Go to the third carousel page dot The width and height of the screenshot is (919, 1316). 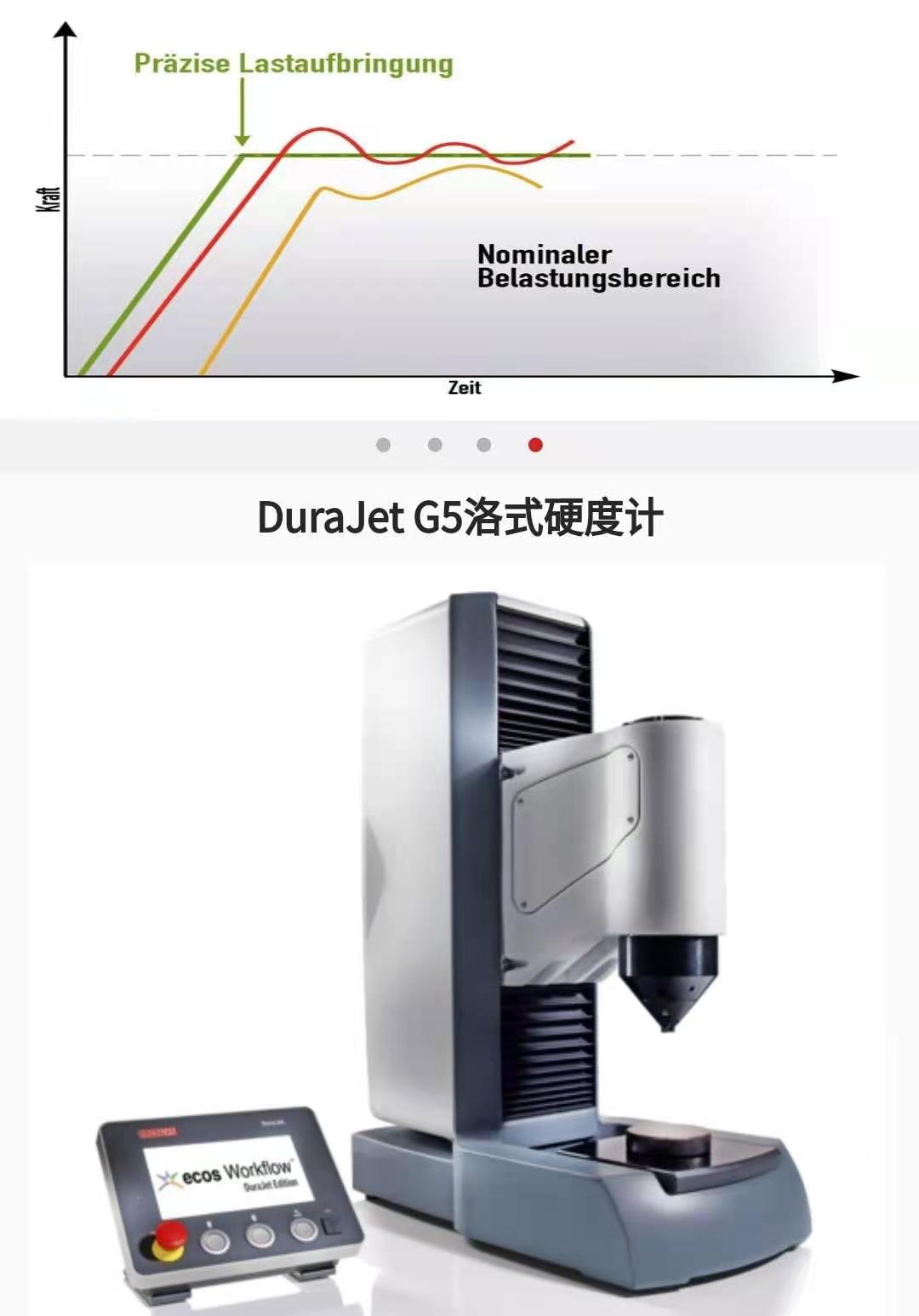click(484, 445)
